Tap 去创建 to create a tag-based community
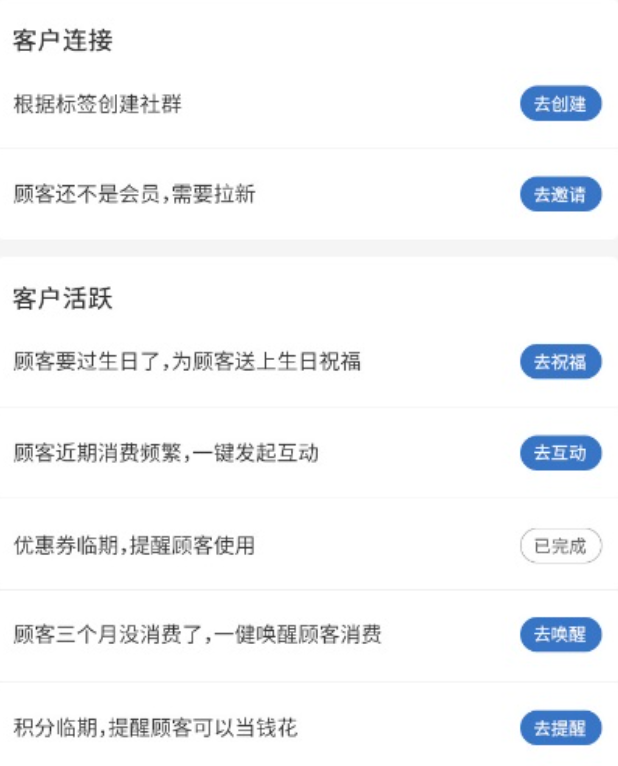 click(x=560, y=104)
